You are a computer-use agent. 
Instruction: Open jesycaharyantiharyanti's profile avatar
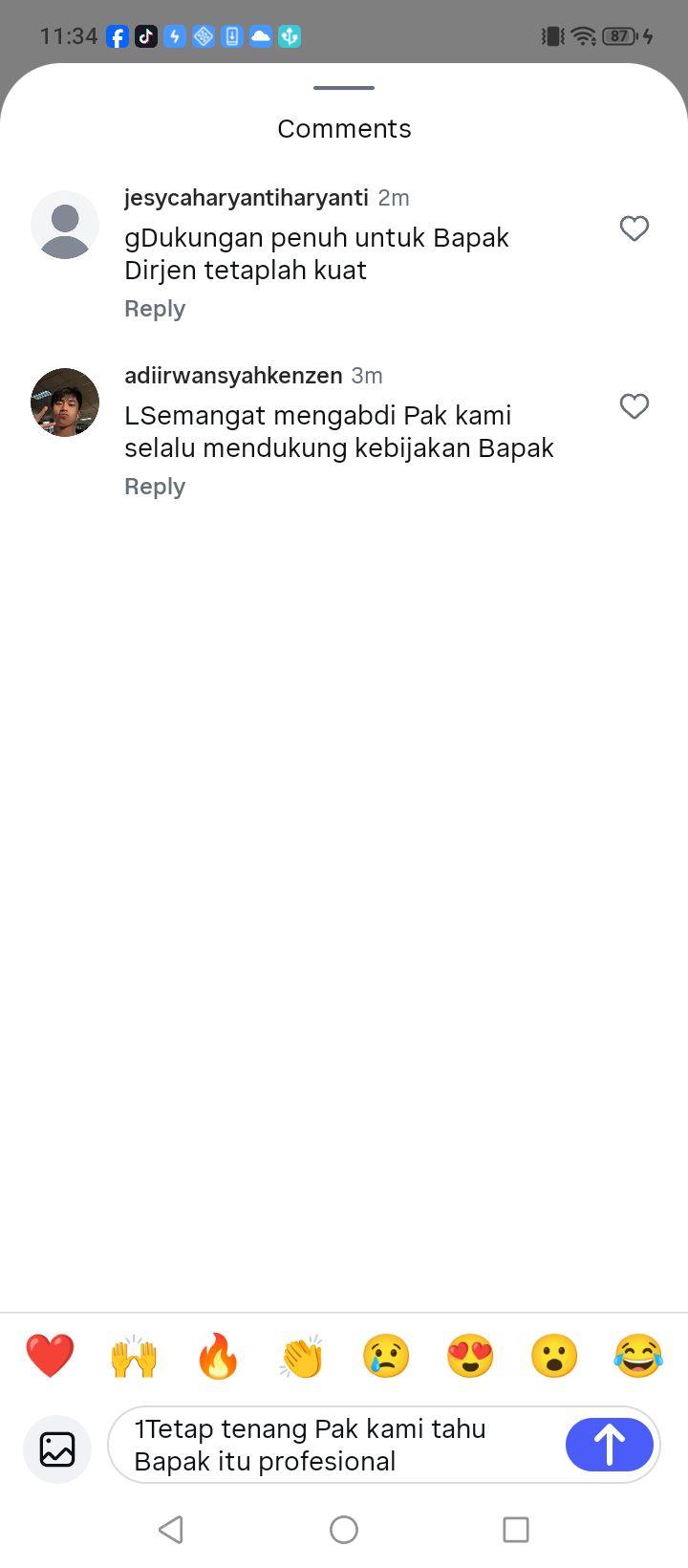pos(65,225)
